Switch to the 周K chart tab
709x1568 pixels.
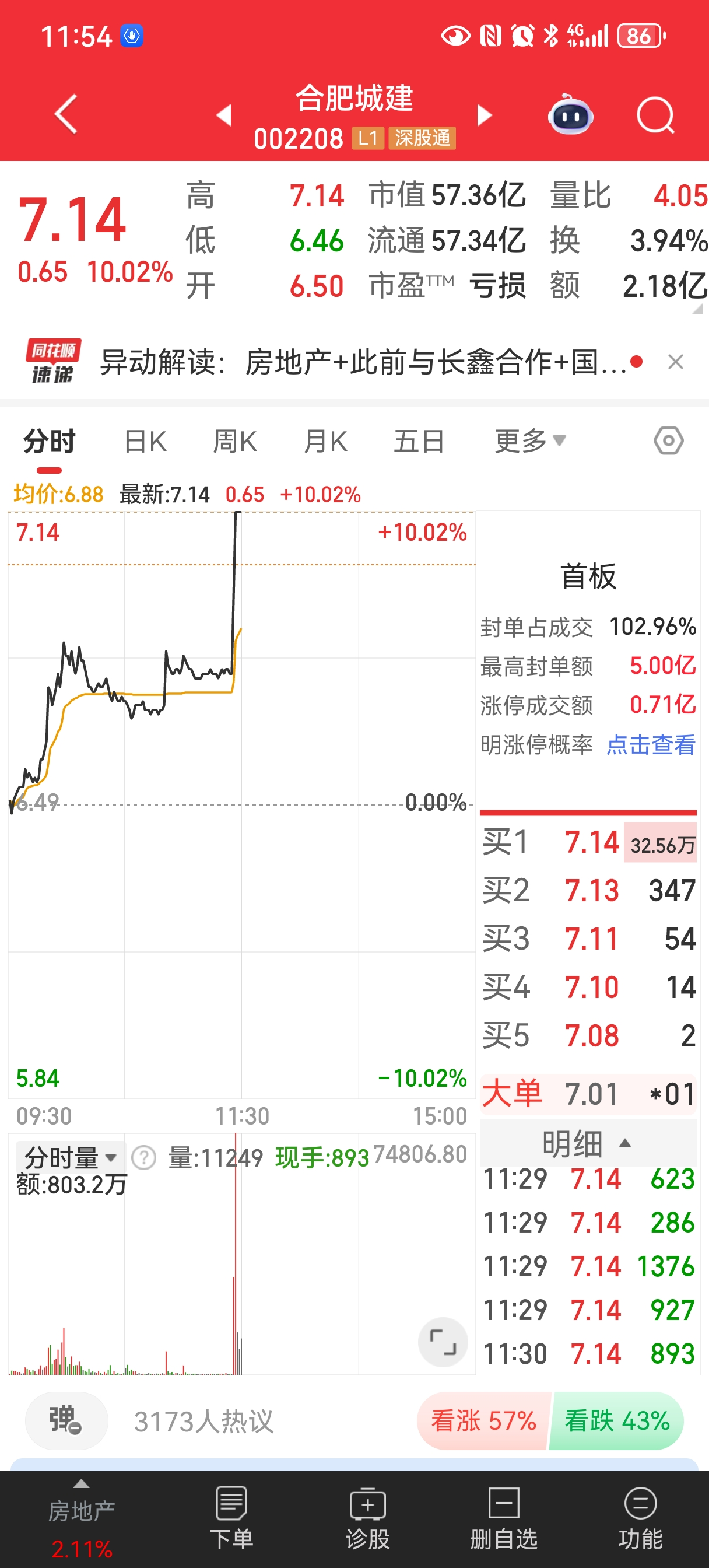click(235, 442)
